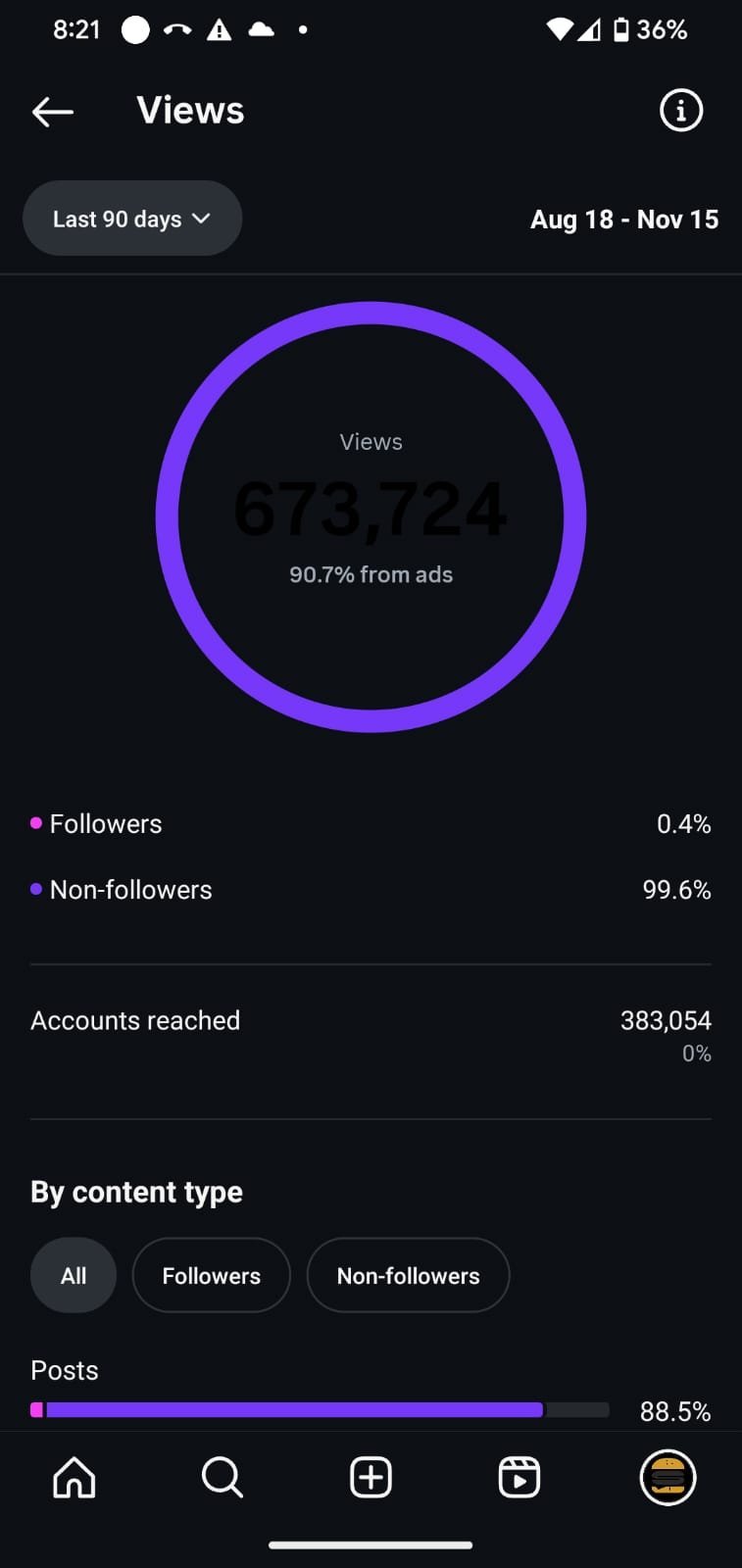The image size is (742, 1568).
Task: Filter content type by Non-followers
Action: [x=408, y=1275]
